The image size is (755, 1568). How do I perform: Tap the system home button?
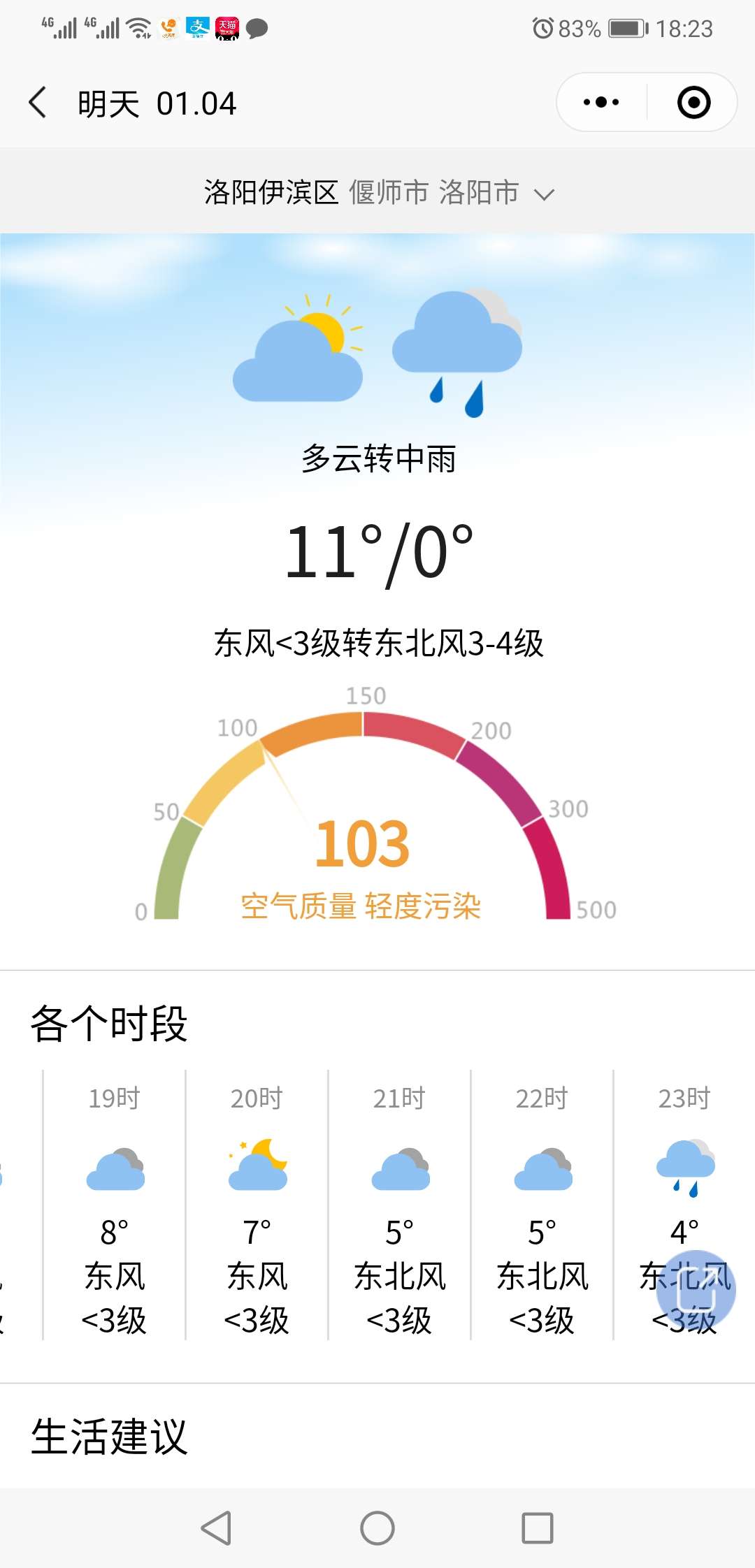[377, 1528]
